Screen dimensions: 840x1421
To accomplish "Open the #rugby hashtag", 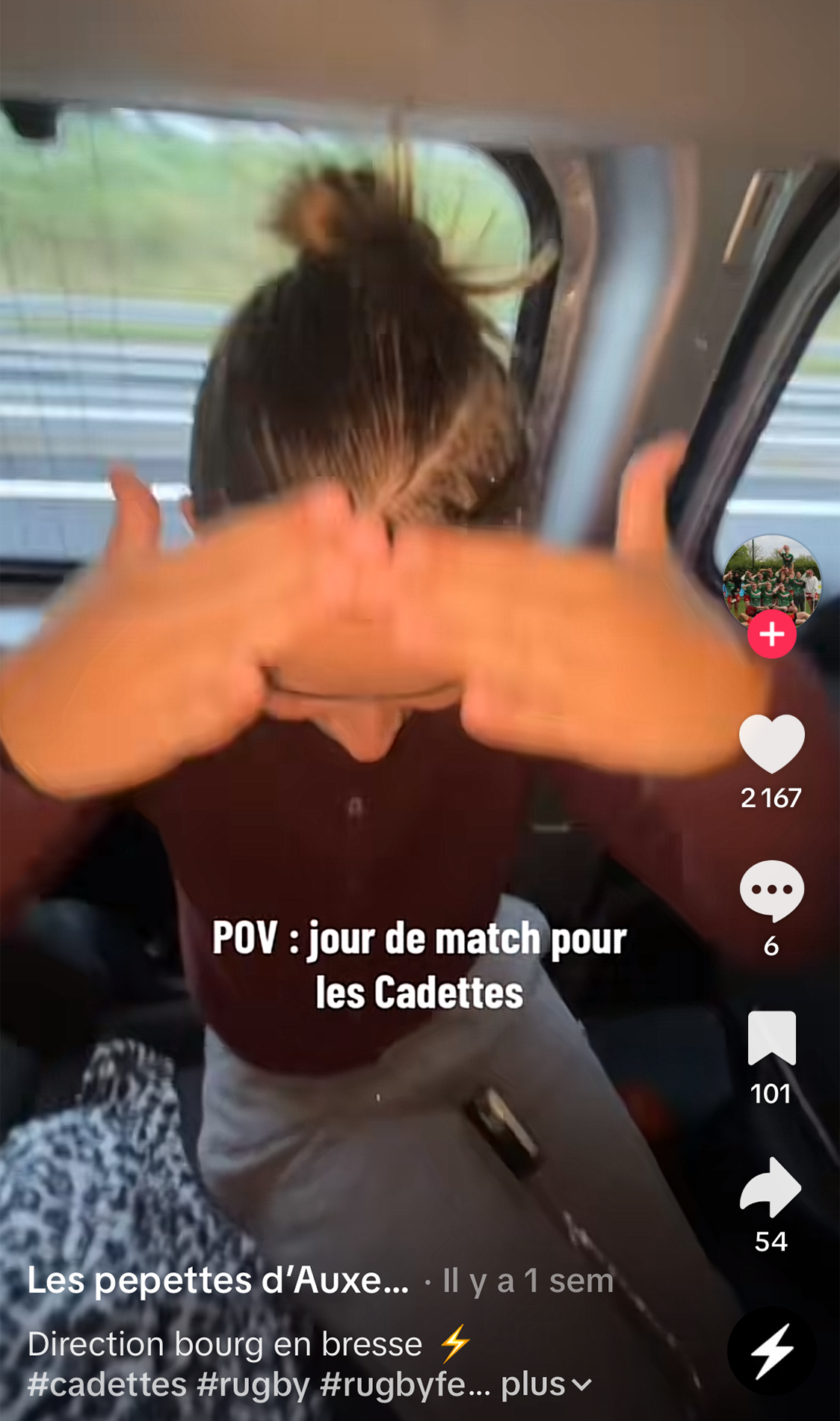I will pos(253,1384).
